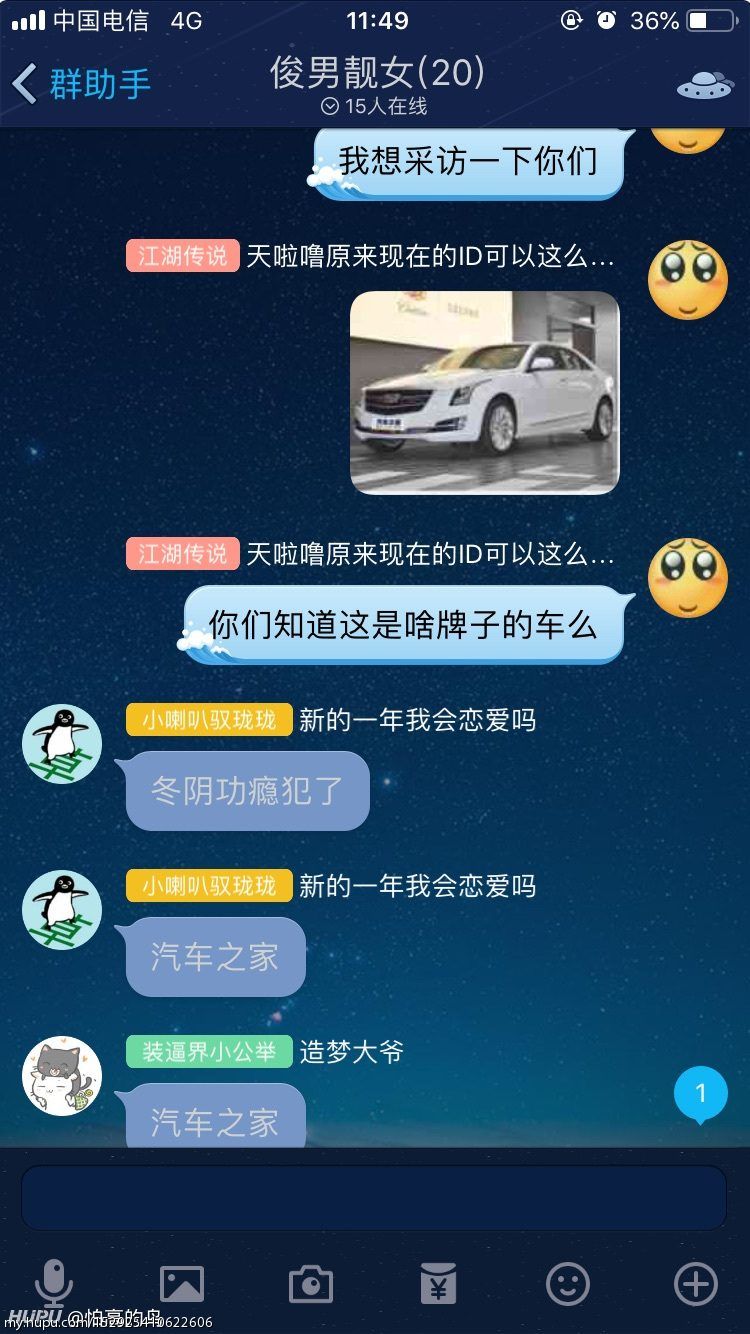Image resolution: width=750 pixels, height=1334 pixels.
Task: Open the emoji panel
Action: (x=567, y=1284)
